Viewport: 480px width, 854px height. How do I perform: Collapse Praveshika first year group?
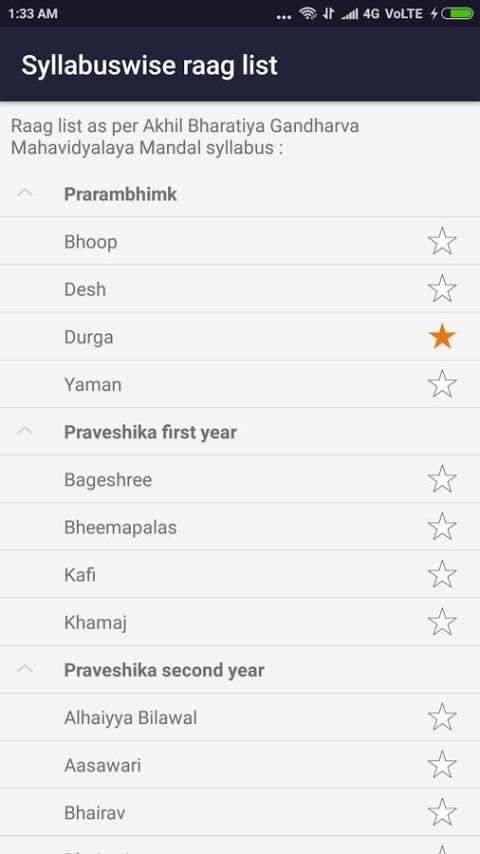click(x=25, y=431)
